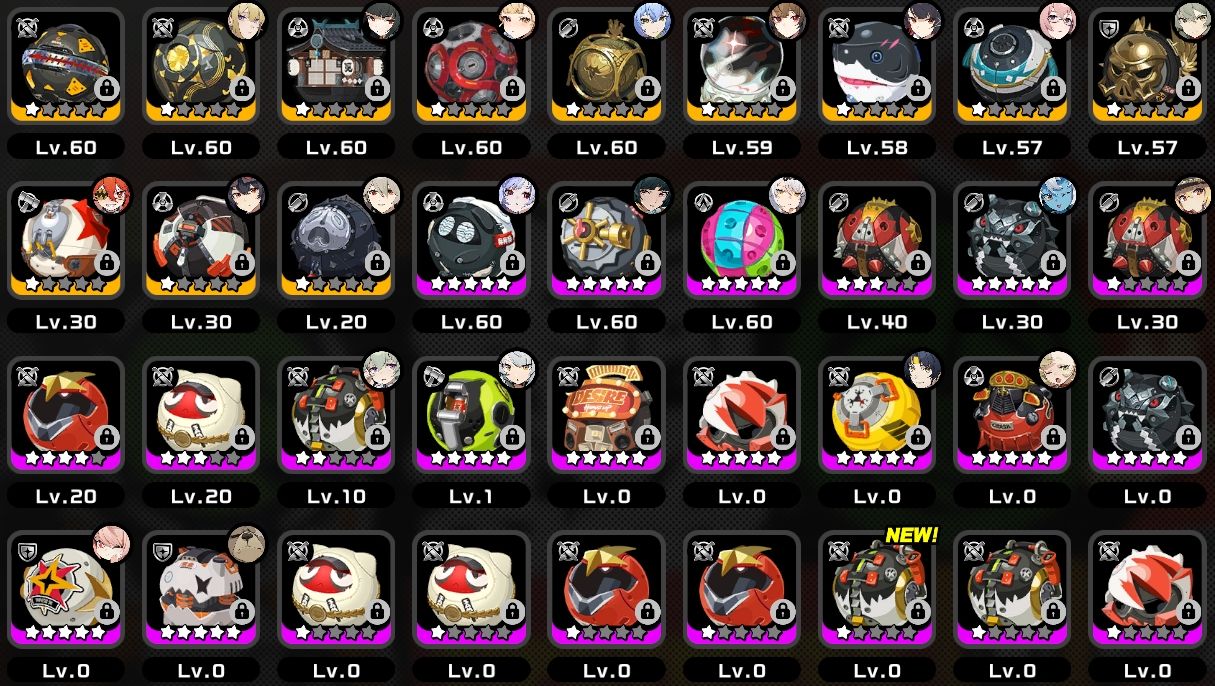
Task: Pick the boombox-style engine at Lv.0
Action: [607, 414]
